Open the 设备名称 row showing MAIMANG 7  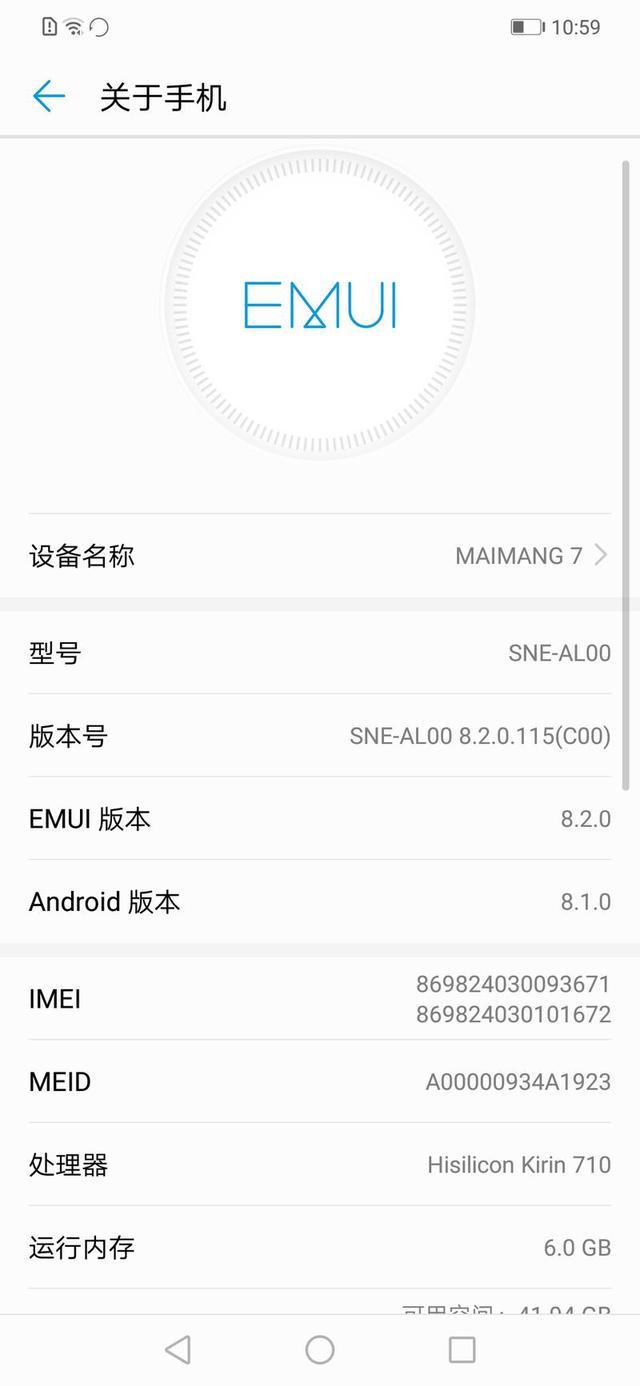pos(320,556)
